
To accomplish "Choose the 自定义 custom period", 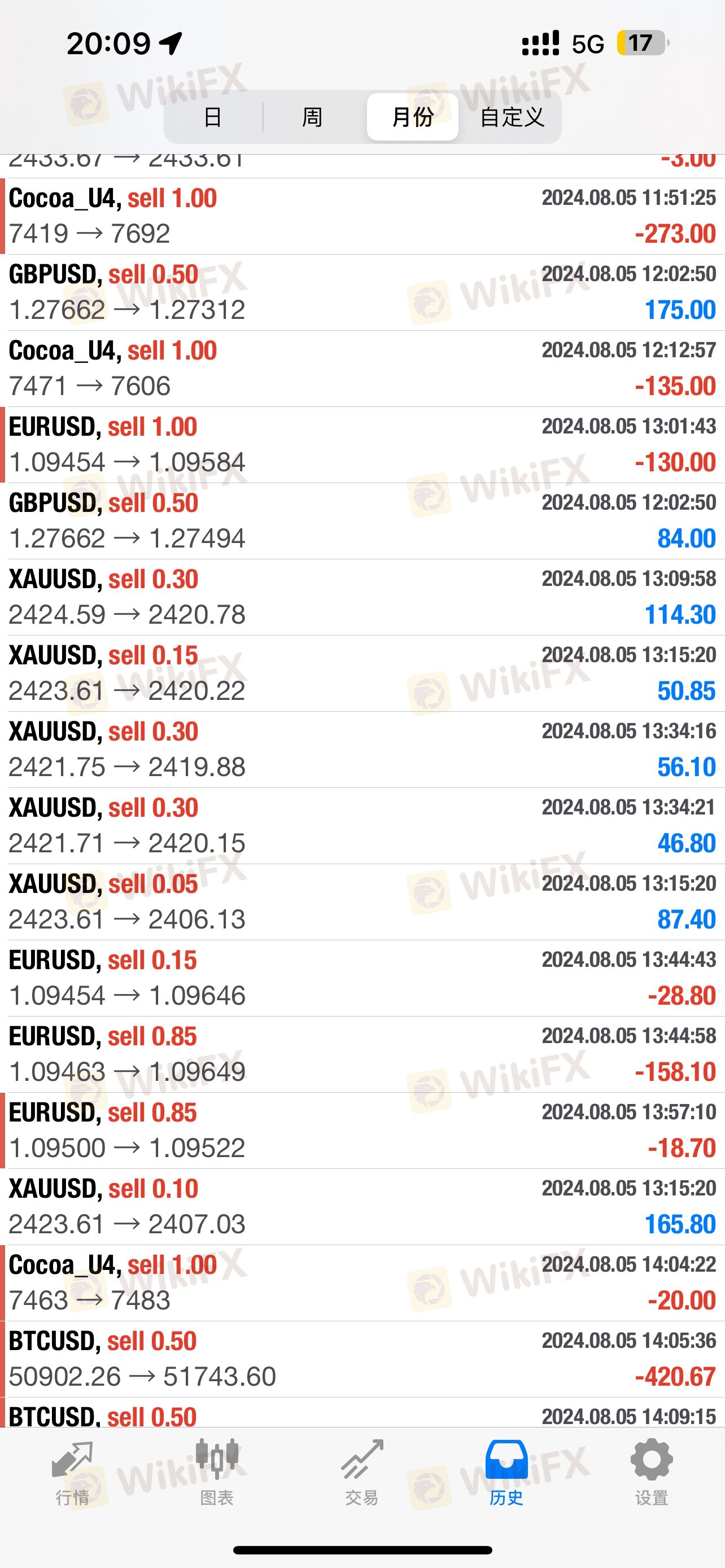I will pos(512,117).
